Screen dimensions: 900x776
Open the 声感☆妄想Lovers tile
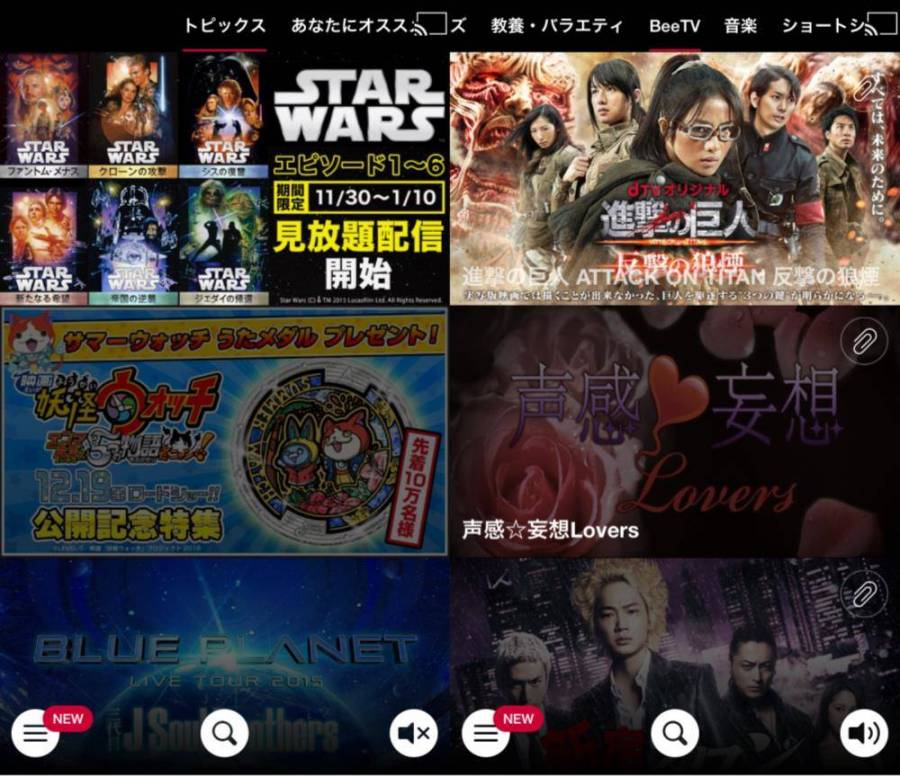click(674, 431)
